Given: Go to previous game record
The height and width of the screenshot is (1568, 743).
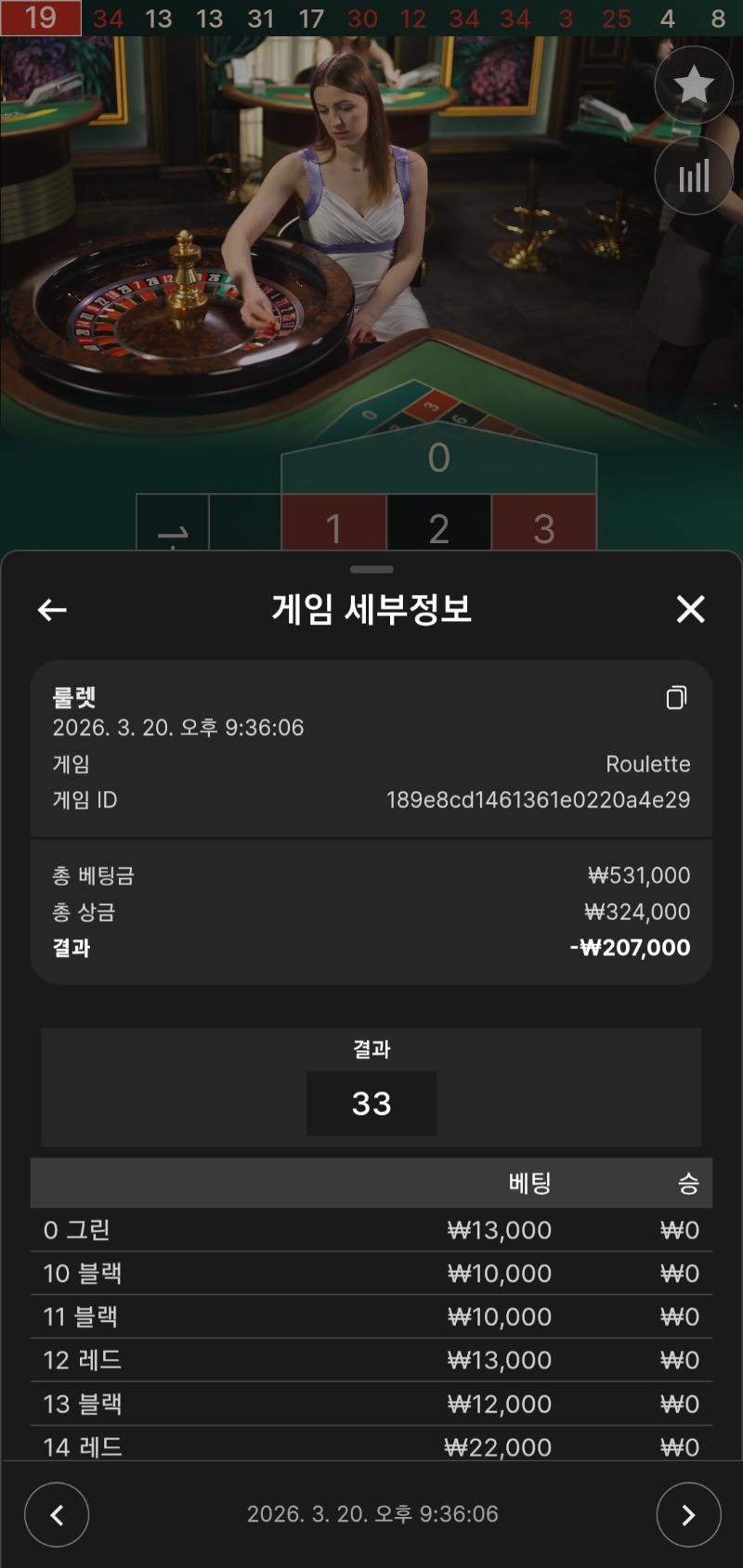Looking at the screenshot, I should coord(57,1515).
